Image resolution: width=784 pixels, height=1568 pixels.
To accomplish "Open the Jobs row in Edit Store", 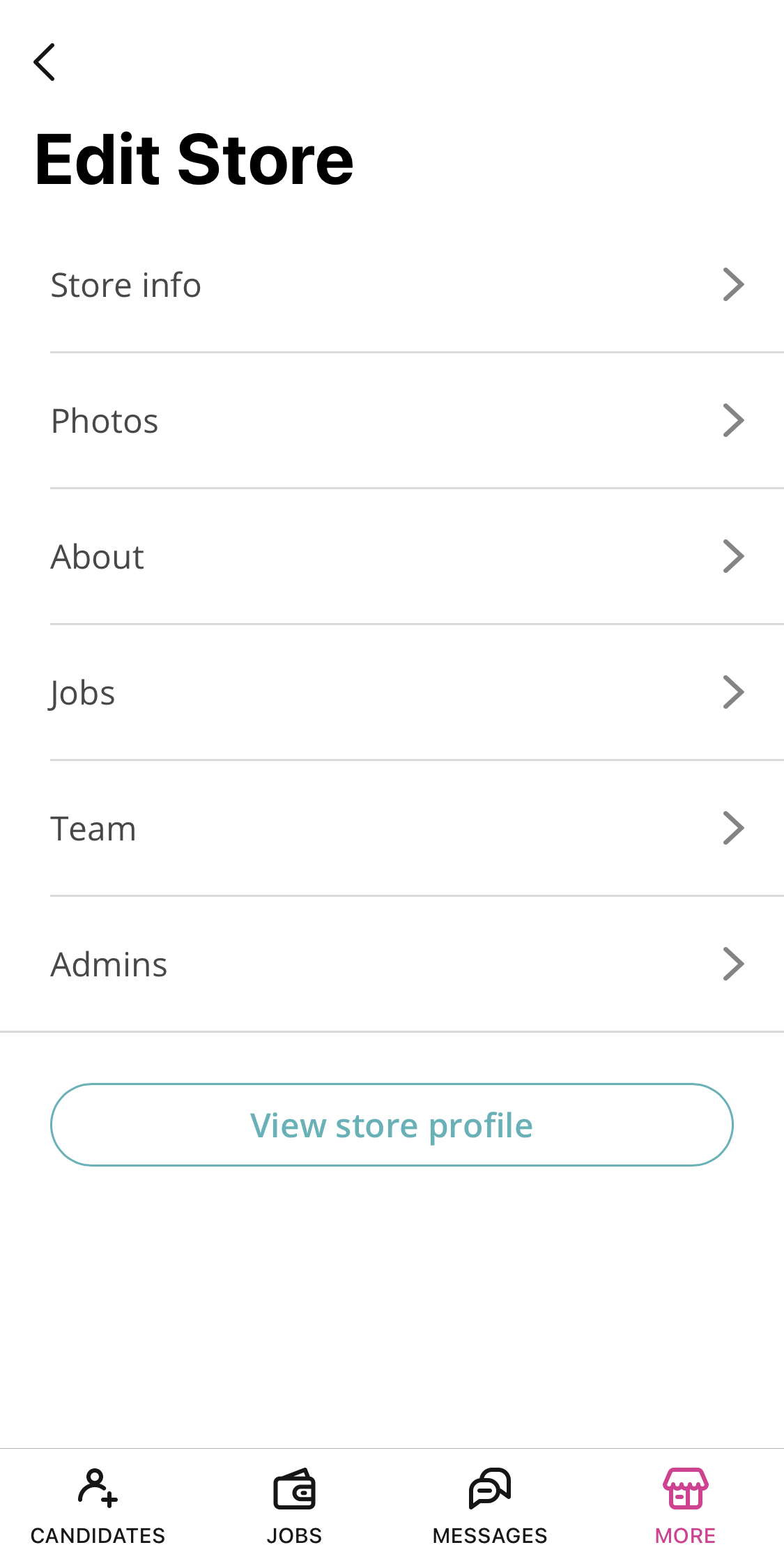I will click(392, 693).
